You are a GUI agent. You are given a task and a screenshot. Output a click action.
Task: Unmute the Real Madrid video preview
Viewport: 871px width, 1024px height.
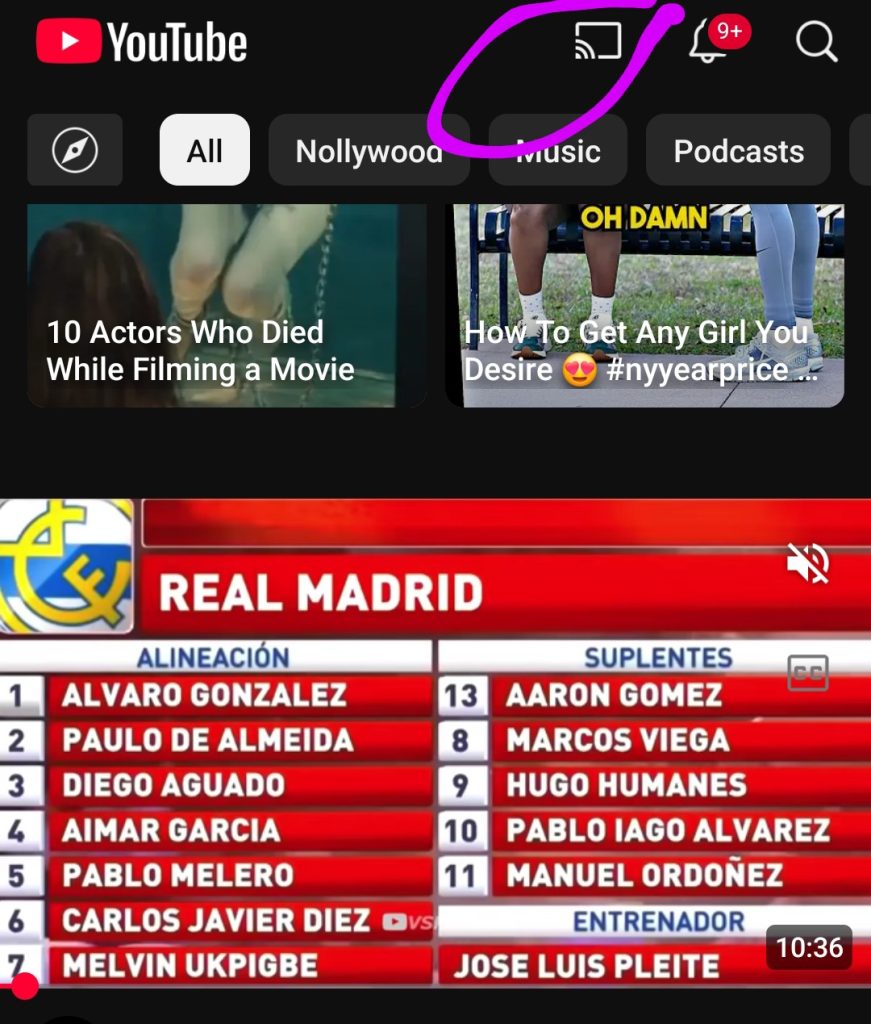[808, 564]
